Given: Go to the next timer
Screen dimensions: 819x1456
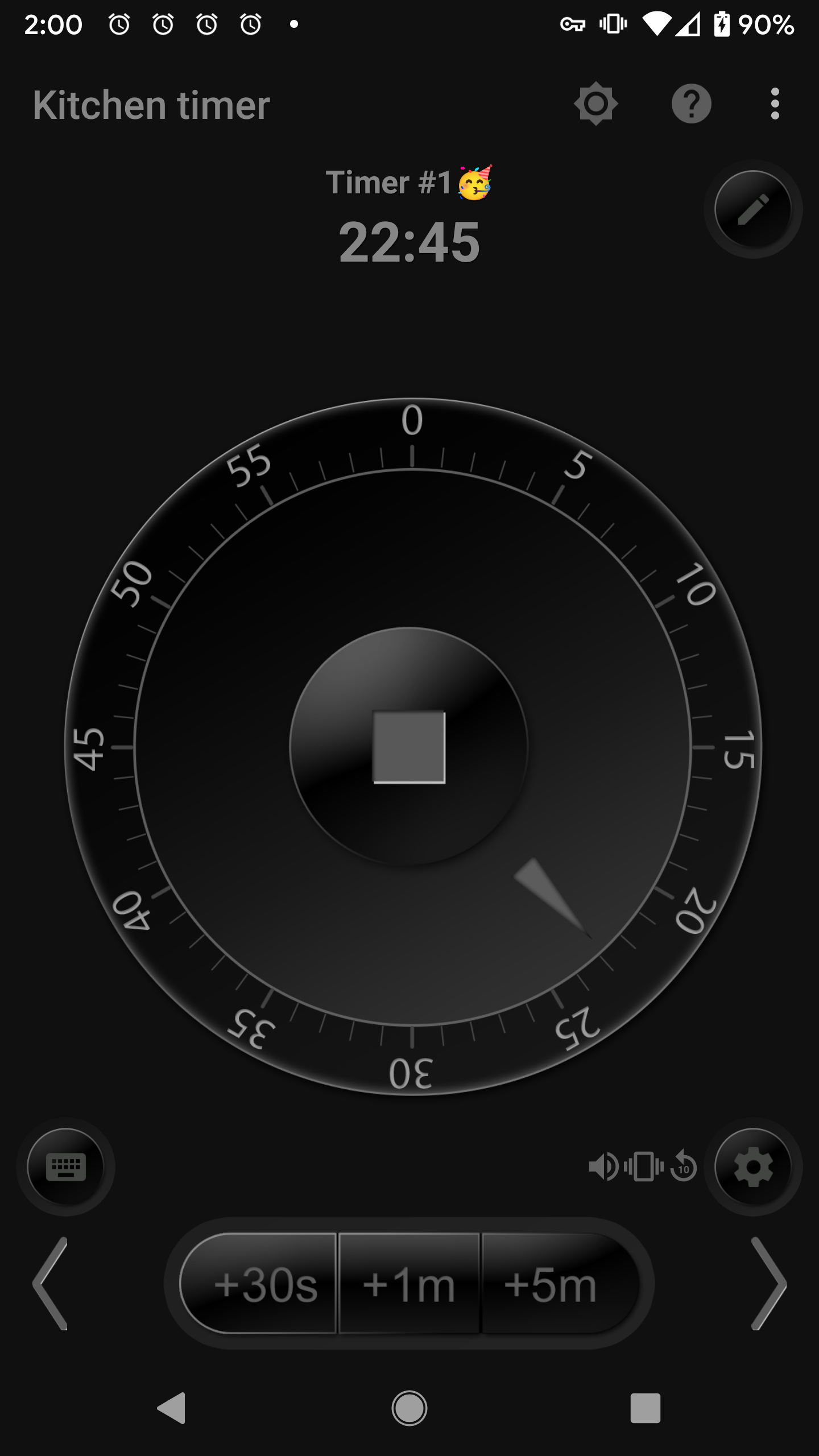Looking at the screenshot, I should [x=769, y=1283].
